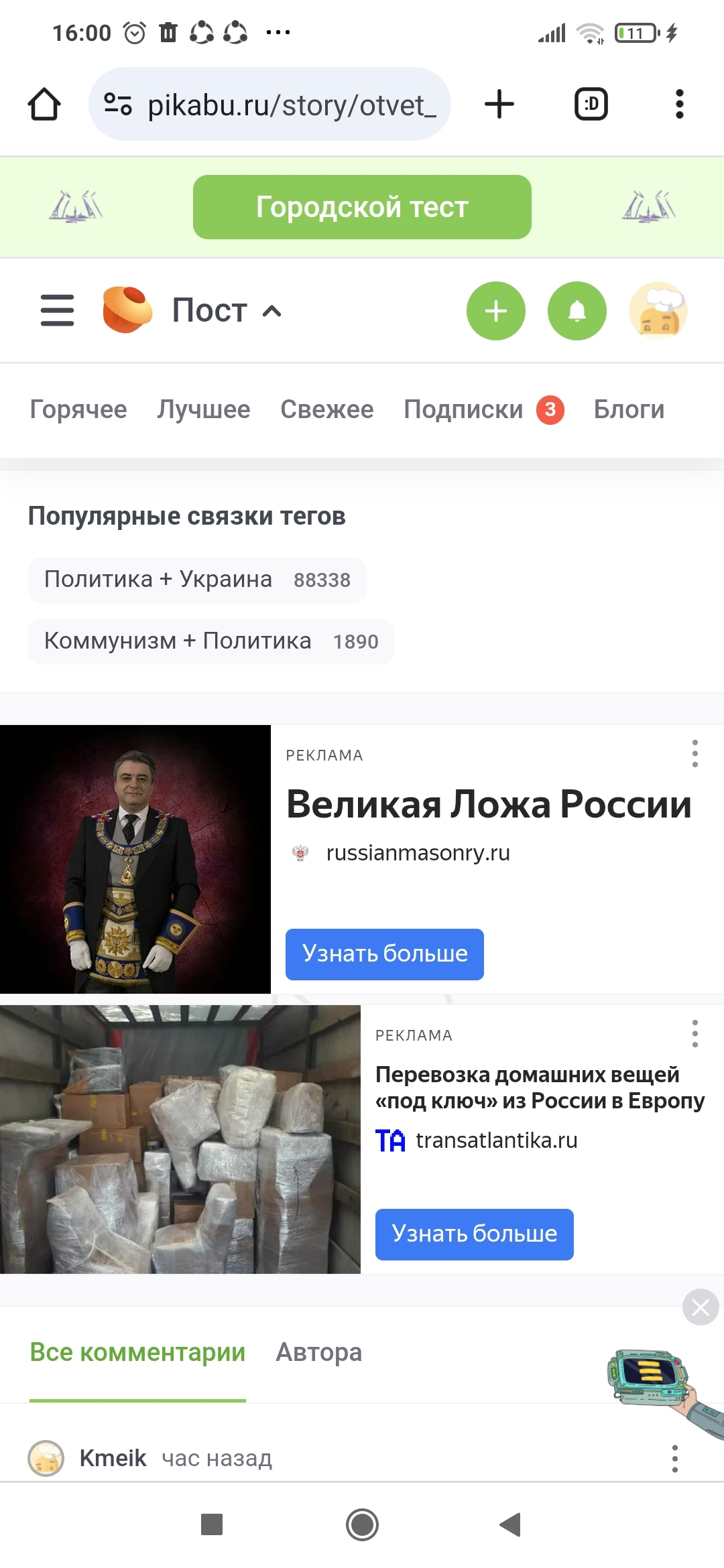Select the Политика + Украина tag combo
Image resolution: width=724 pixels, height=1568 pixels.
point(197,580)
